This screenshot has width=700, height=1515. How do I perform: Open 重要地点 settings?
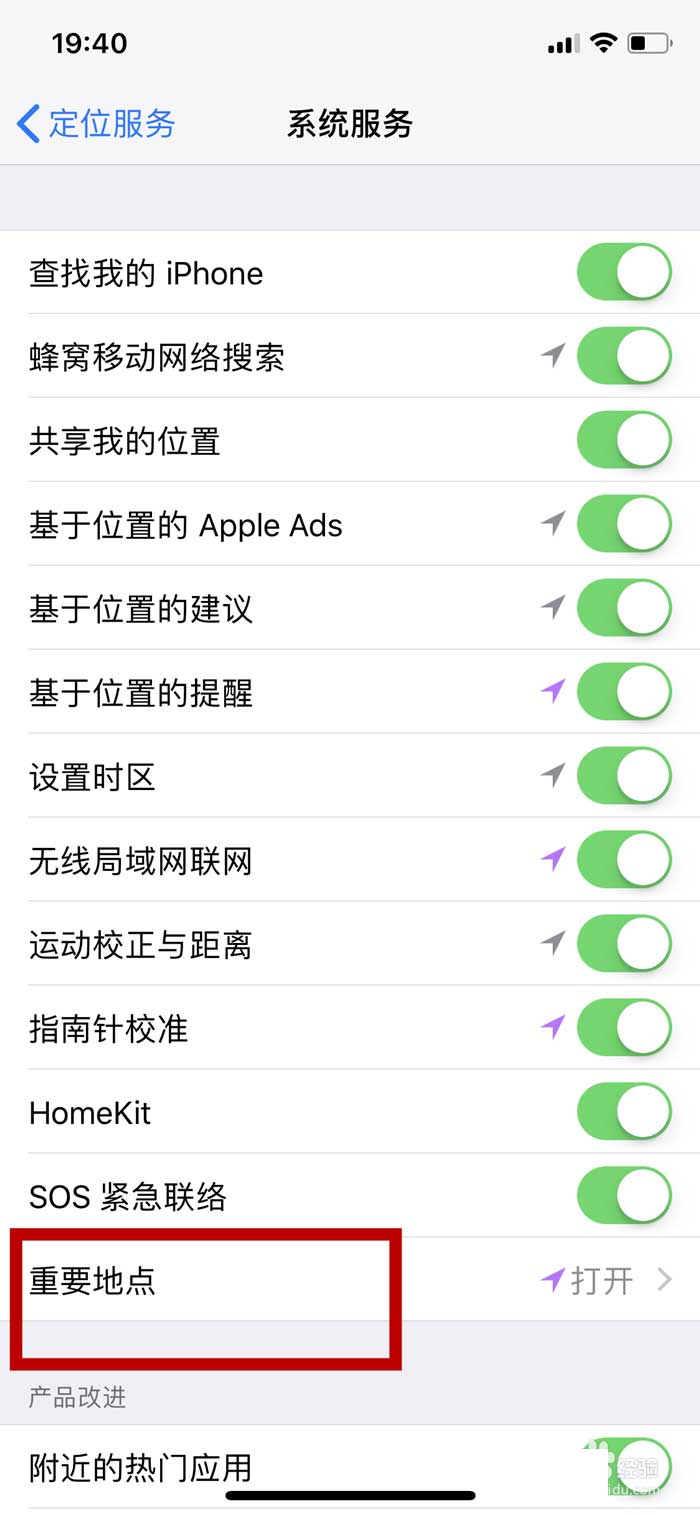click(350, 1280)
